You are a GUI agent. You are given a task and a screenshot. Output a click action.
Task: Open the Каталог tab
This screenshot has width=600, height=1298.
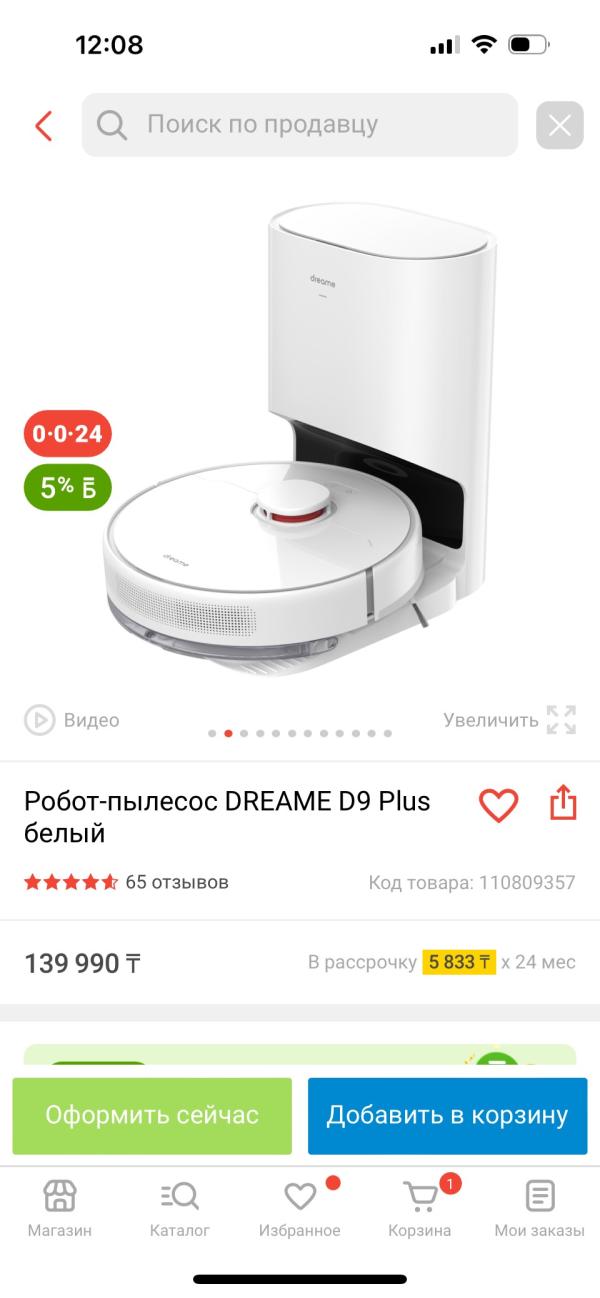[x=180, y=1208]
